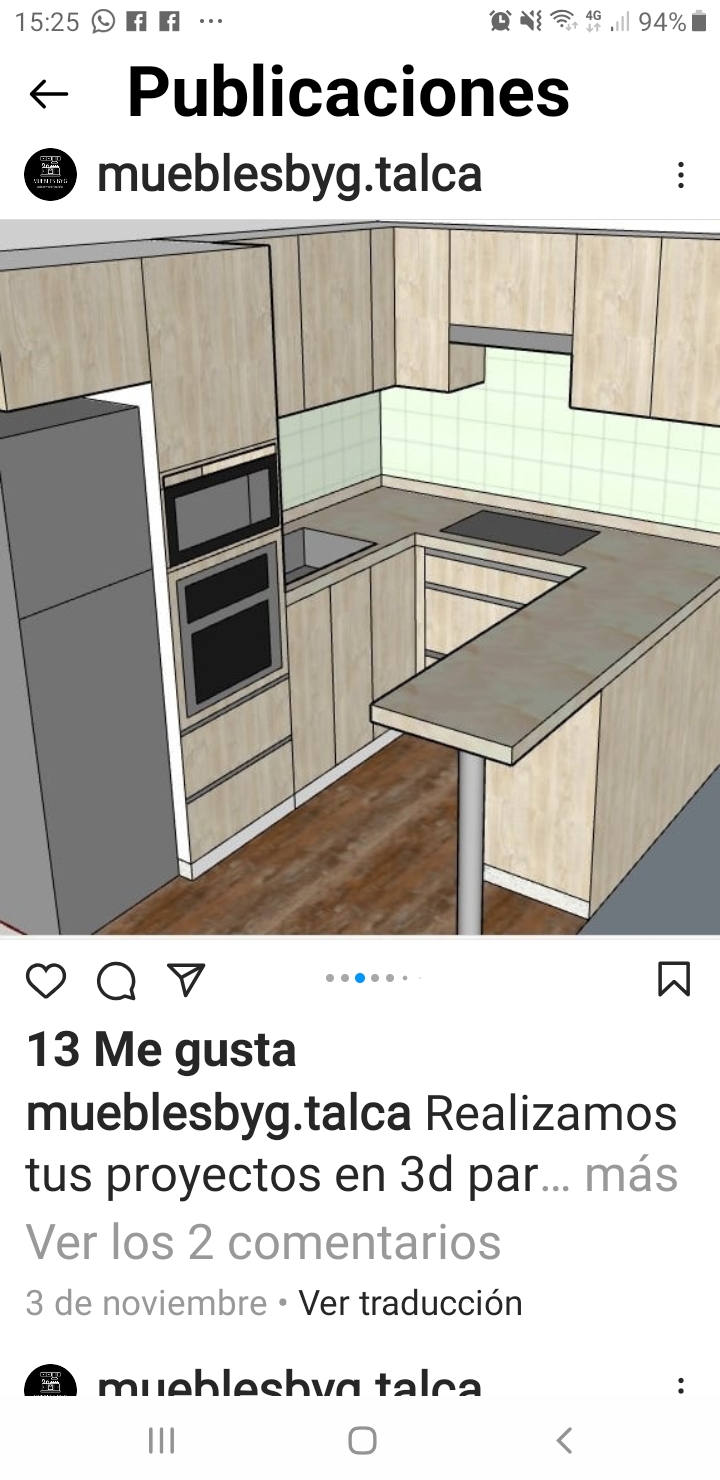Open the post options menu
This screenshot has width=720, height=1480.
pyautogui.click(x=681, y=176)
